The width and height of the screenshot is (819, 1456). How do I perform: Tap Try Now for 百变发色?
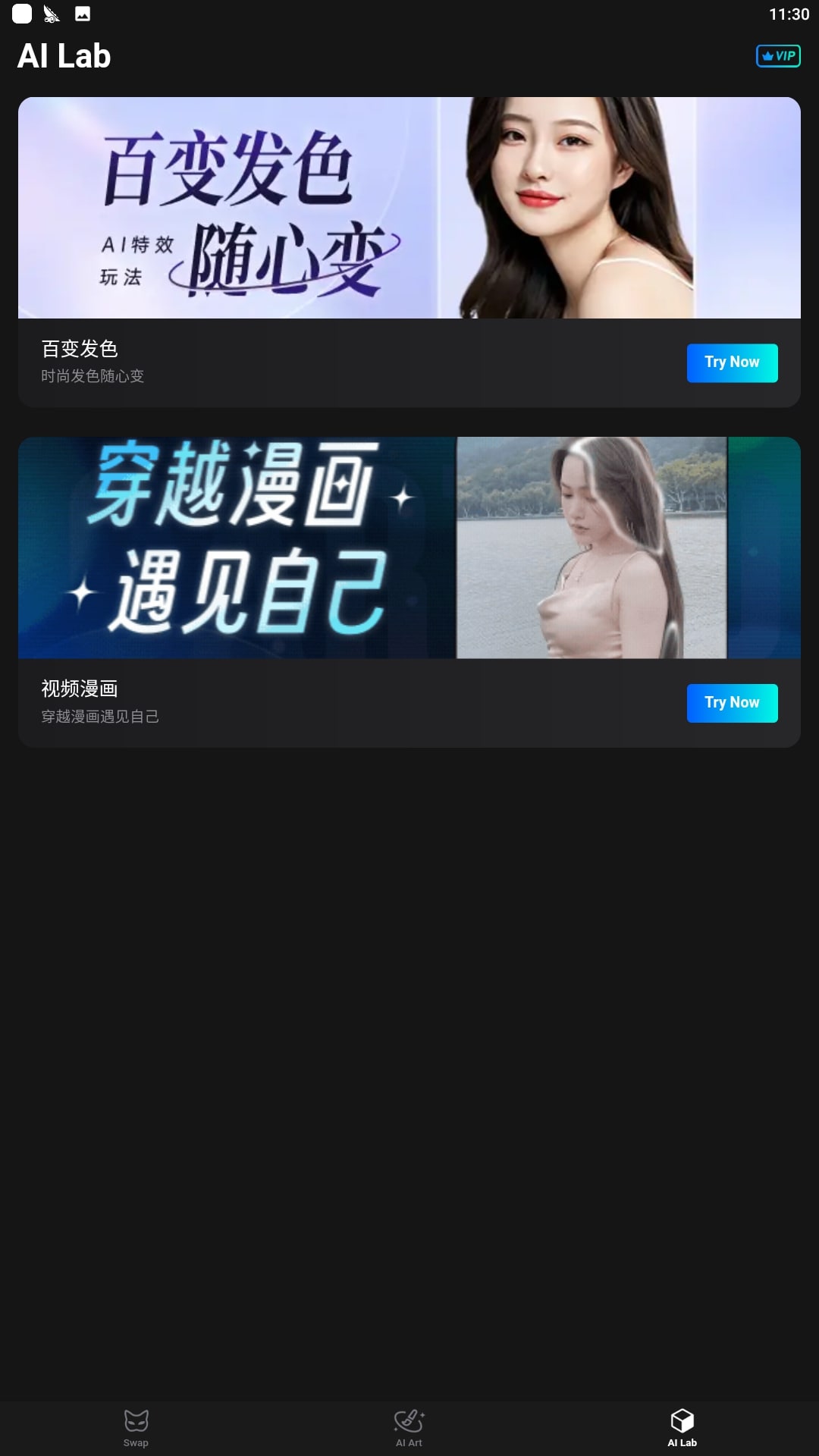(x=732, y=363)
